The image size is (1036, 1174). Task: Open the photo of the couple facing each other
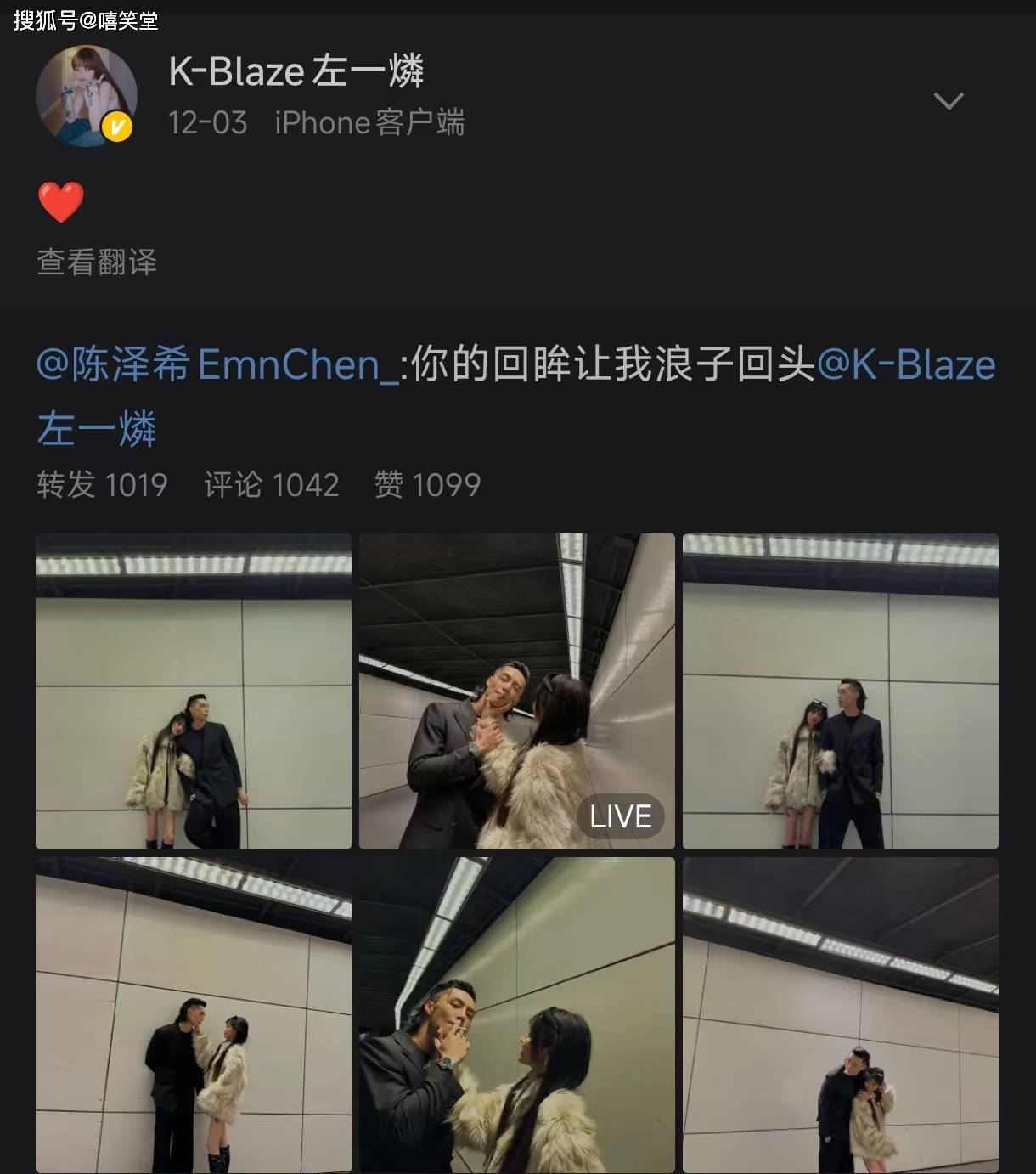click(x=193, y=1015)
